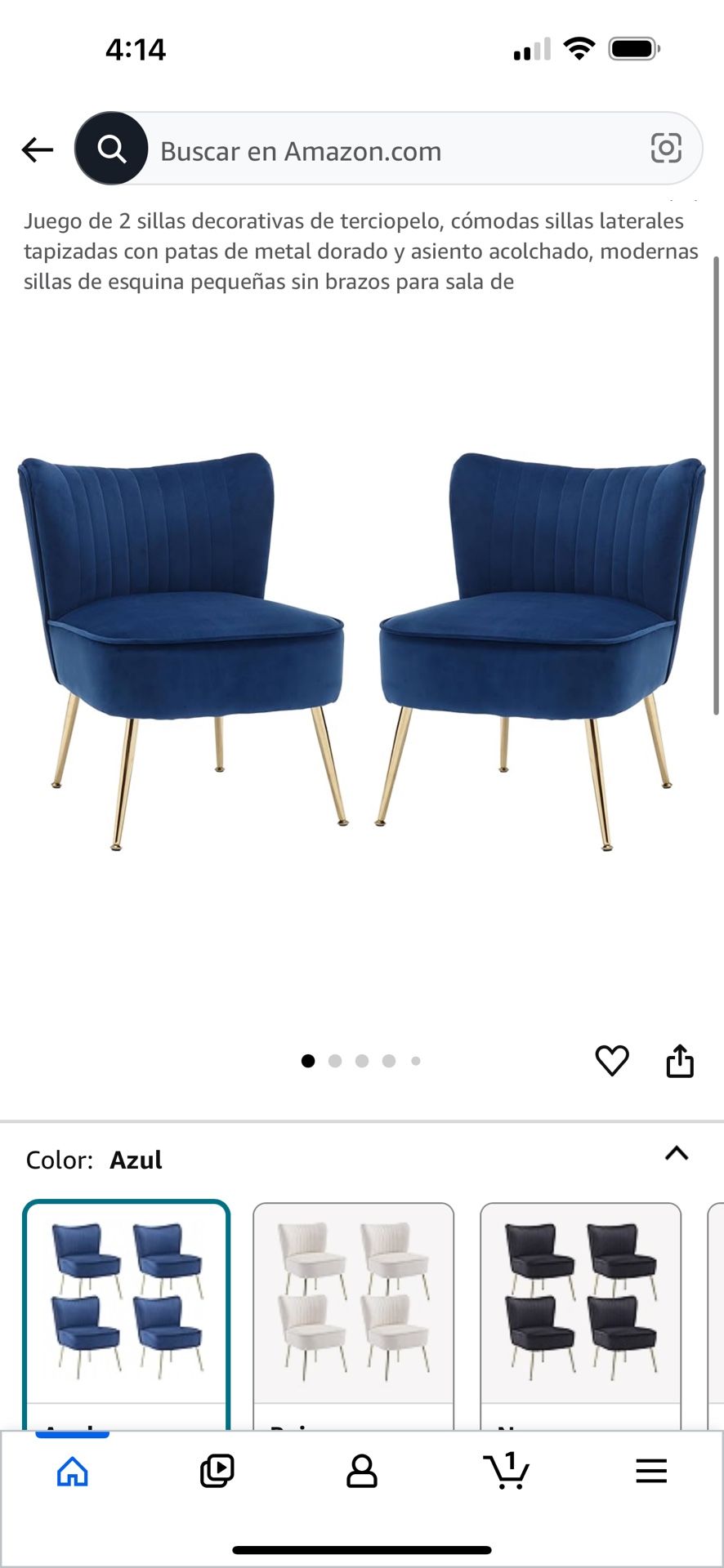The height and width of the screenshot is (1568, 724).
Task: Open visual search with the camera icon
Action: [667, 149]
